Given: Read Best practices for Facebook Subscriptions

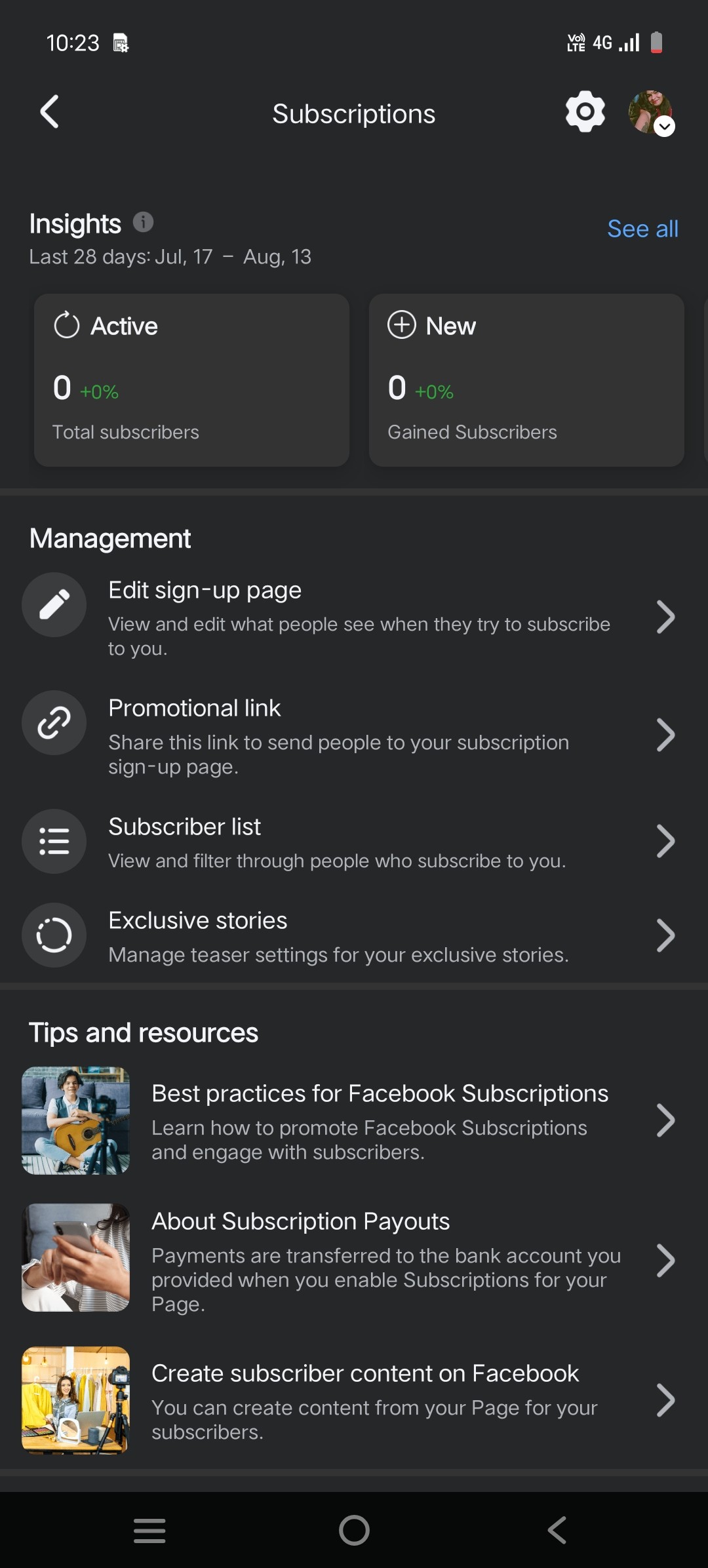Looking at the screenshot, I should [x=354, y=1121].
